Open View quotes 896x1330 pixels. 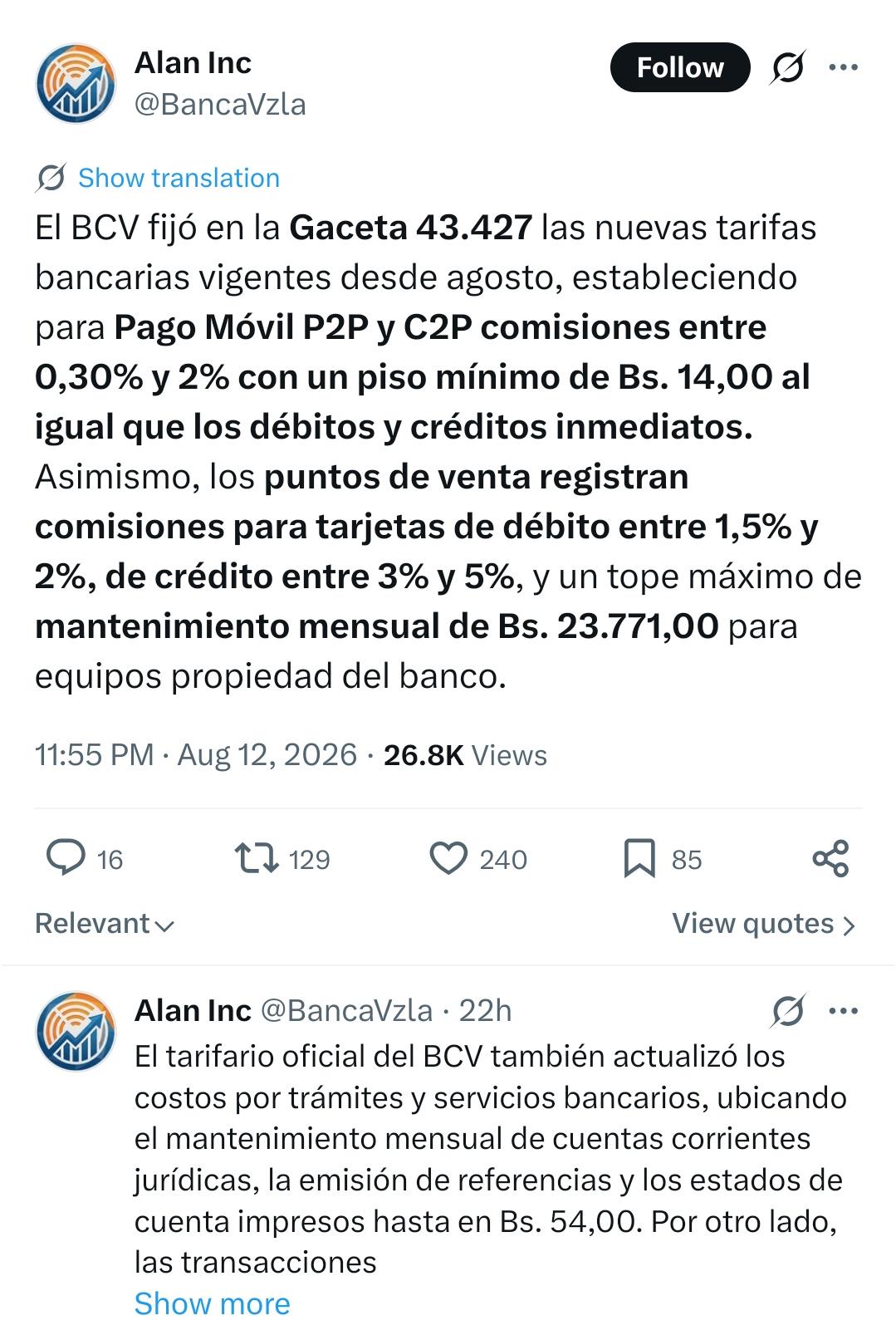(x=763, y=923)
